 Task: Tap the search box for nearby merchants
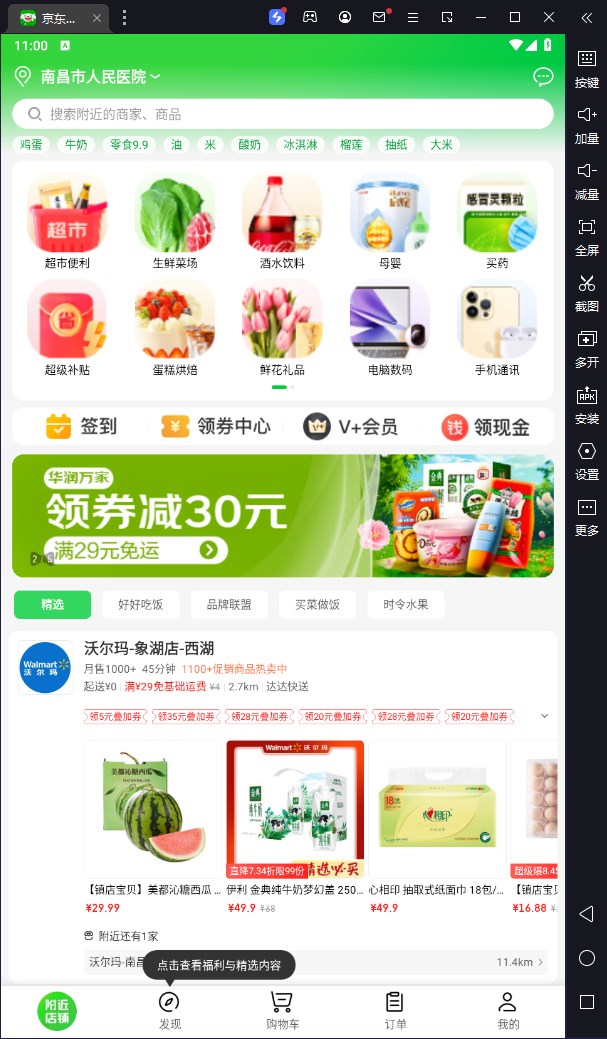pyautogui.click(x=282, y=114)
